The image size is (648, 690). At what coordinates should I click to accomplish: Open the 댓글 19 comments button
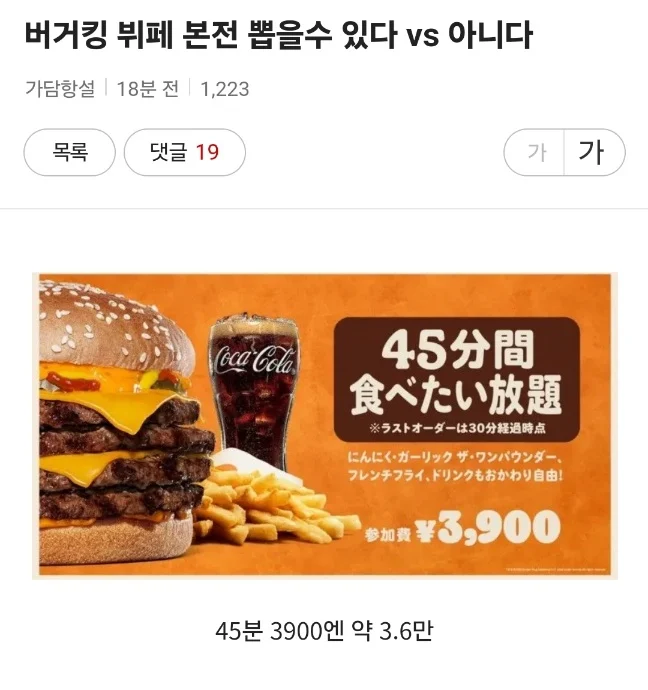(184, 153)
